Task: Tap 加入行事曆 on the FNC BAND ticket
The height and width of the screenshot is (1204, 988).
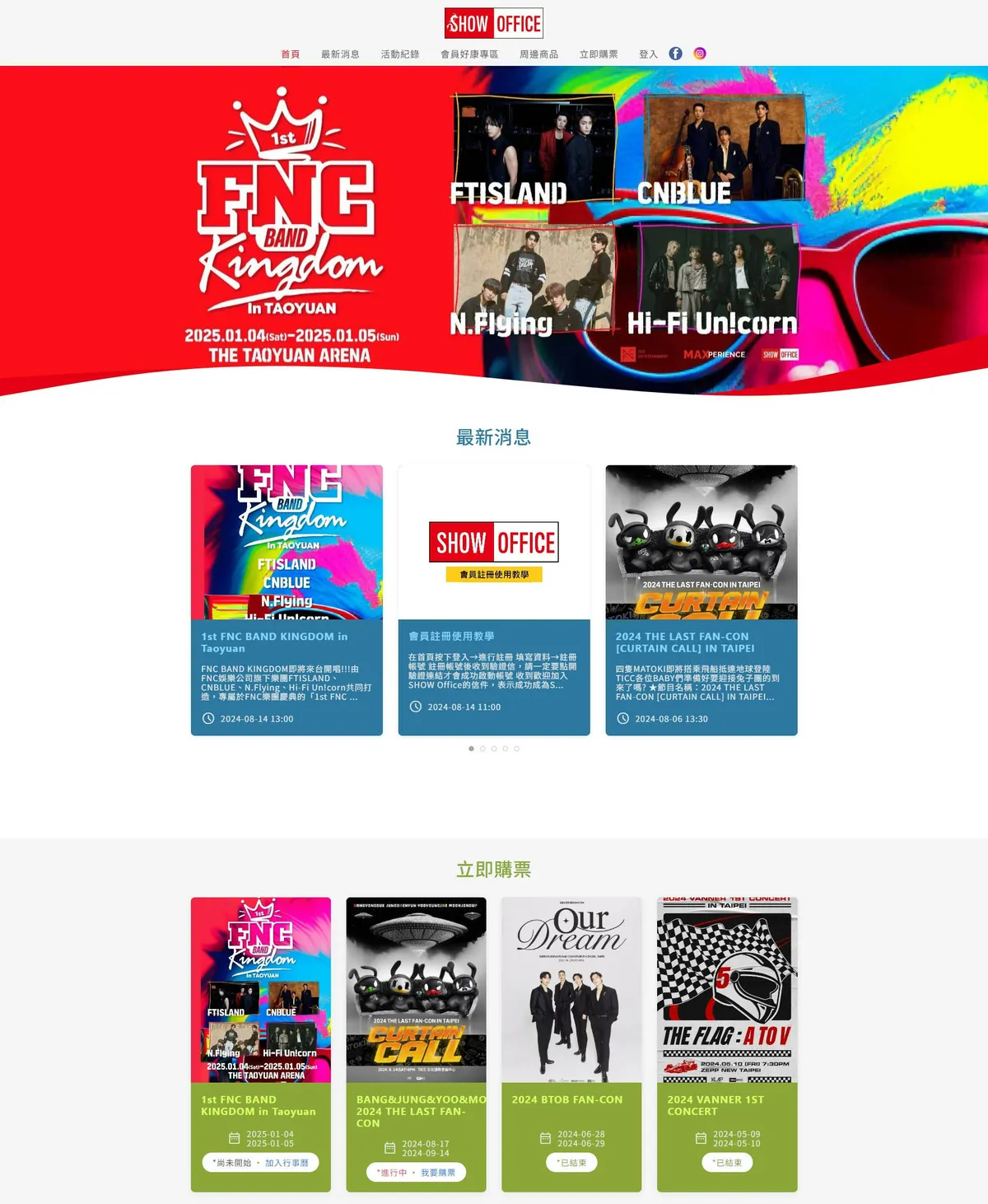Action: tap(287, 1163)
